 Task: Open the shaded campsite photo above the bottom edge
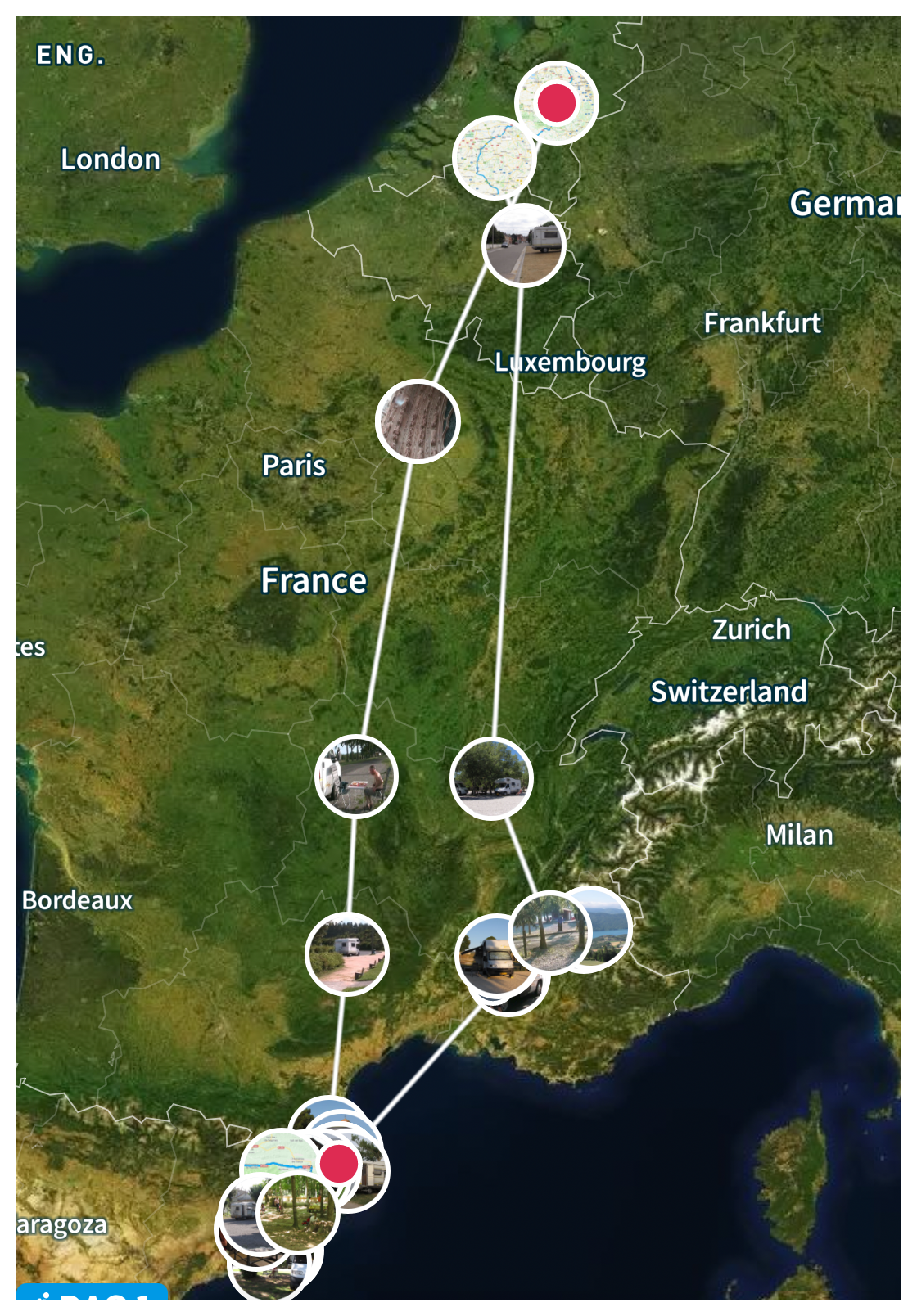[296, 1211]
